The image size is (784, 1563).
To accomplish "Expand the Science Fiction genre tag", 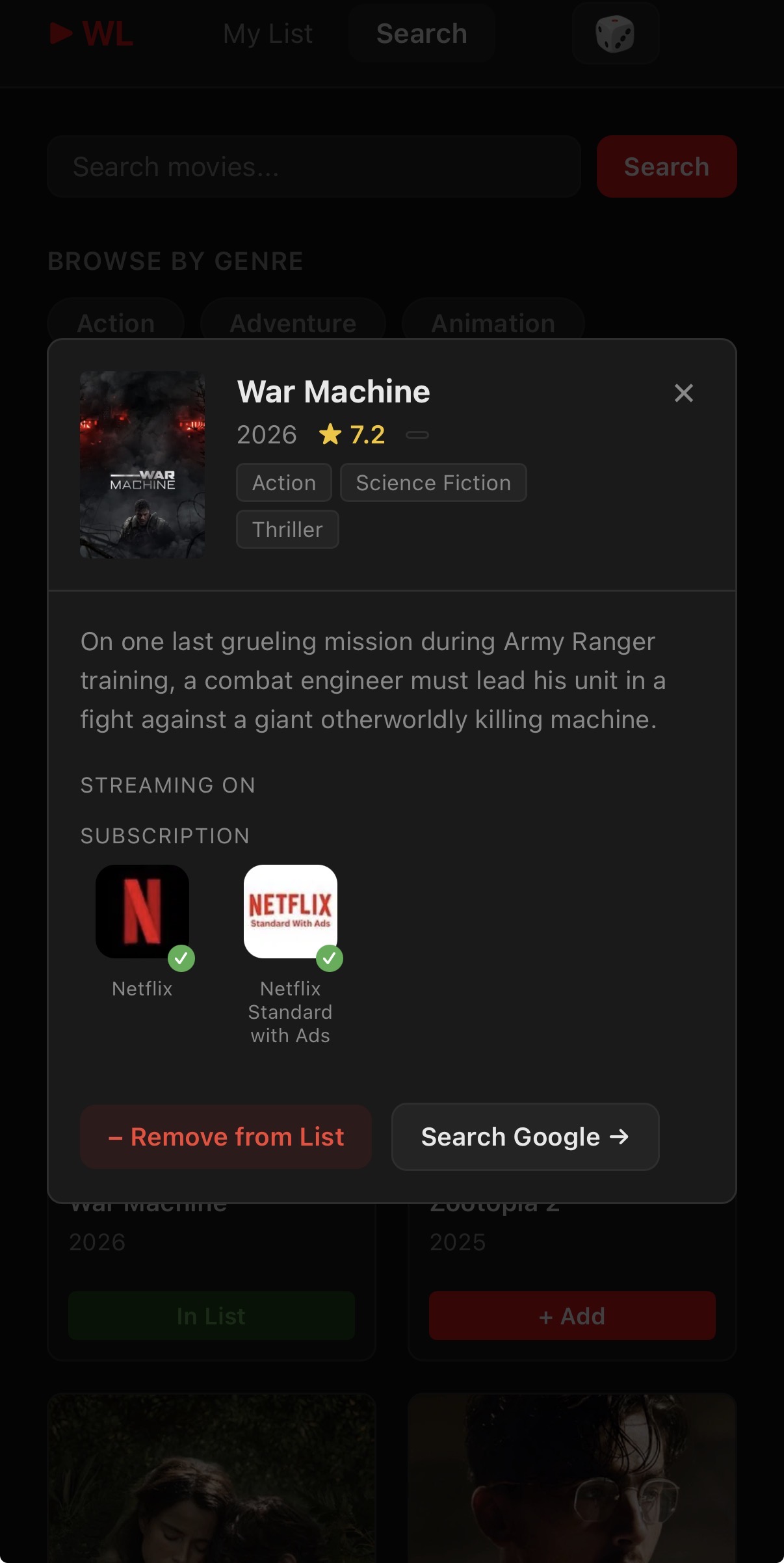I will (433, 482).
